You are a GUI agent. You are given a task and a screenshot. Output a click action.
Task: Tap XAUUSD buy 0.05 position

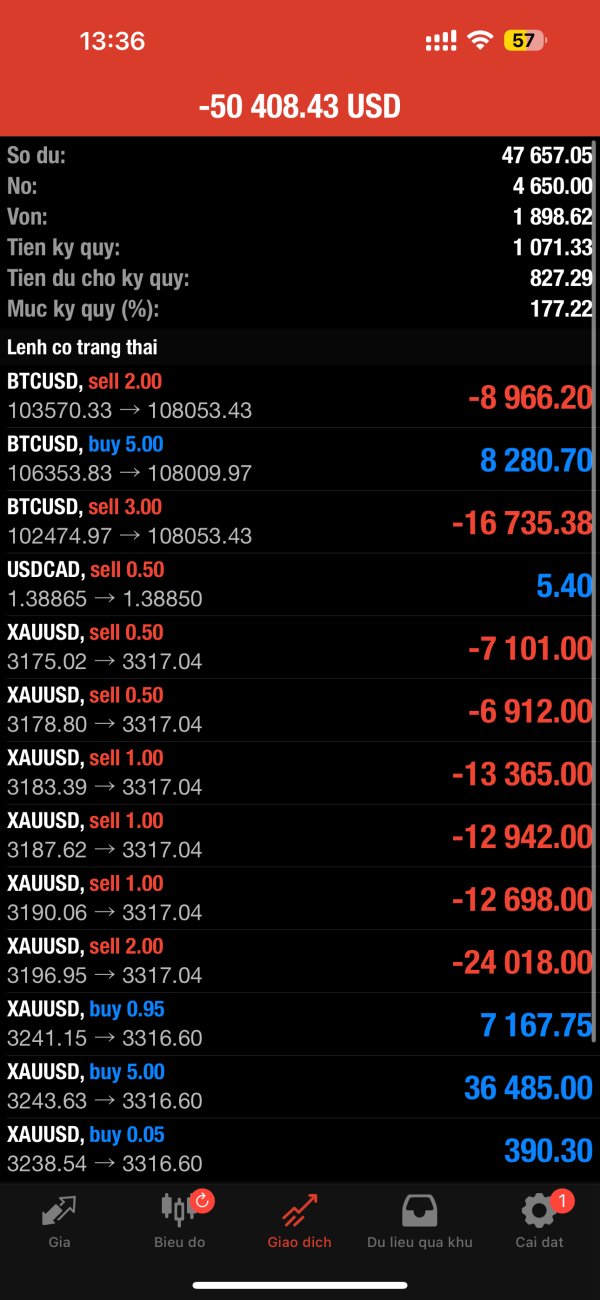300,1151
